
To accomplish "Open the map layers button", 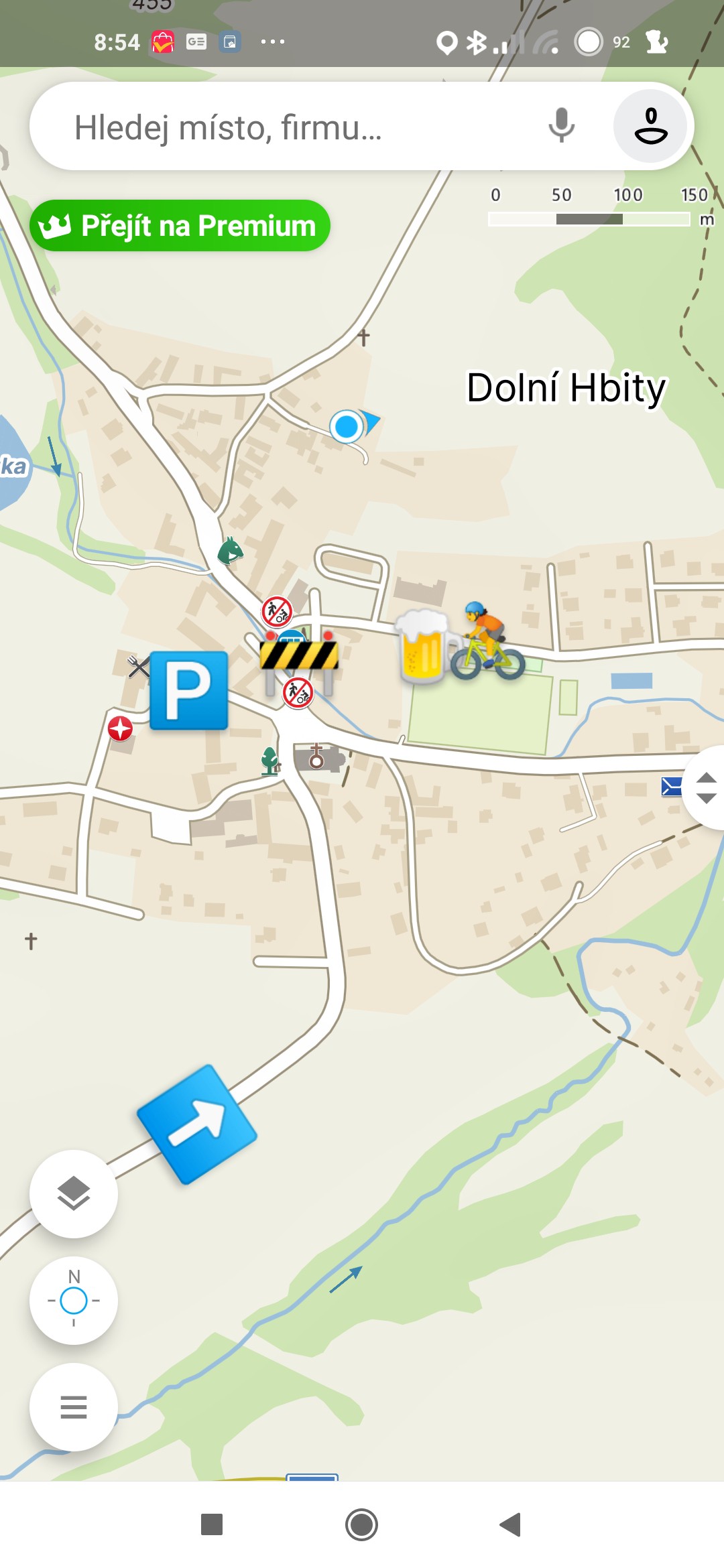I will [74, 1193].
